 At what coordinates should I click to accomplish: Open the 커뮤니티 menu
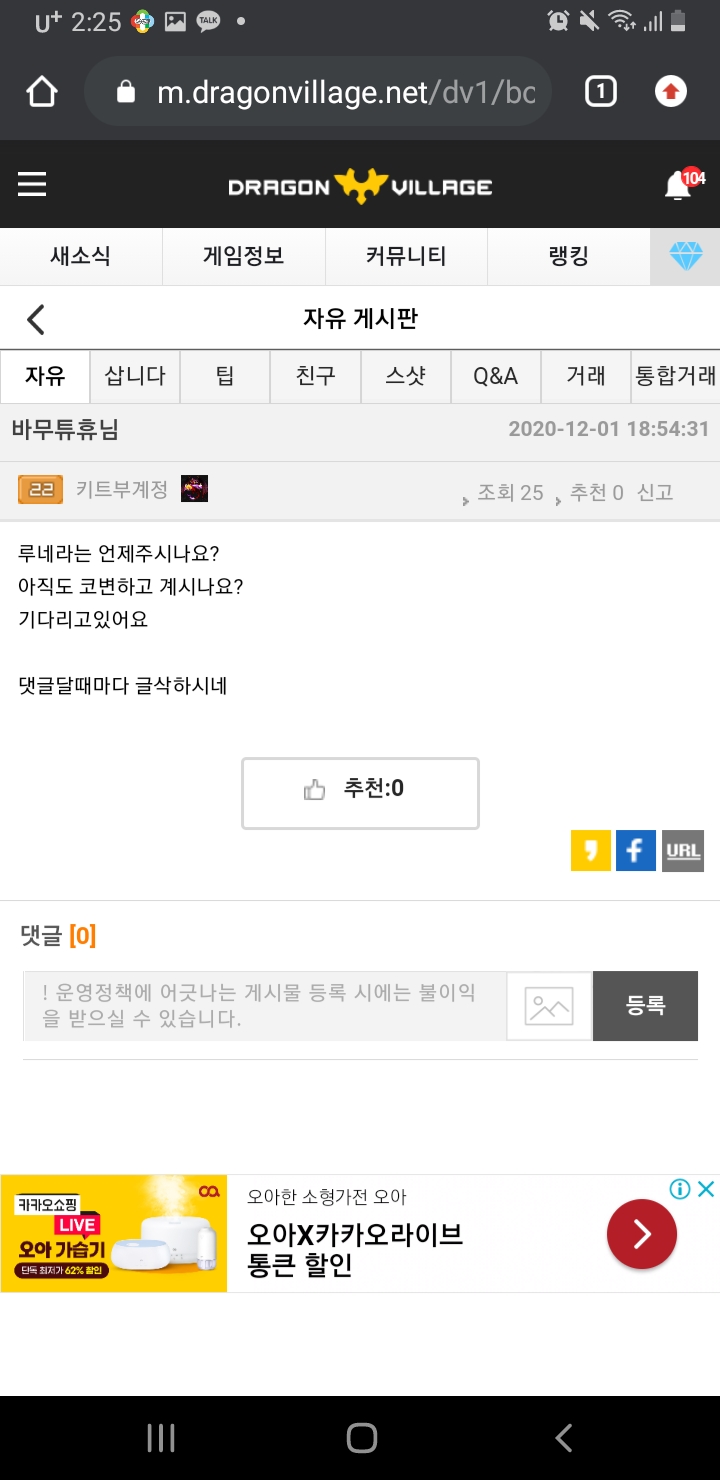[406, 256]
